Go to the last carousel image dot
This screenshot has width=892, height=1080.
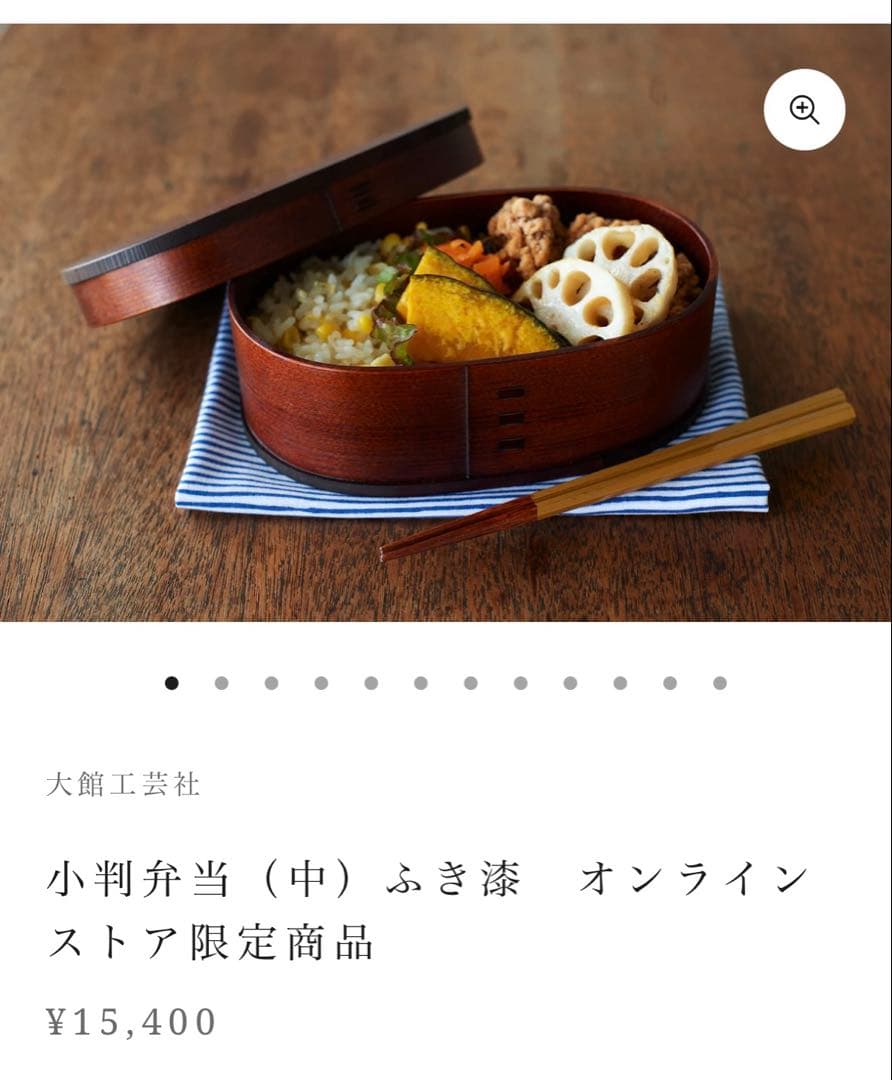pyautogui.click(x=720, y=683)
